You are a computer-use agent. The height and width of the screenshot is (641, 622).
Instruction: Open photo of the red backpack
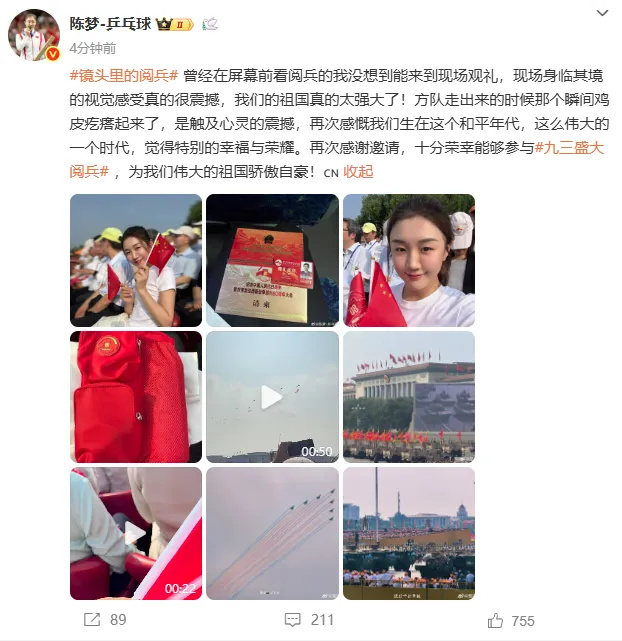[x=135, y=397]
